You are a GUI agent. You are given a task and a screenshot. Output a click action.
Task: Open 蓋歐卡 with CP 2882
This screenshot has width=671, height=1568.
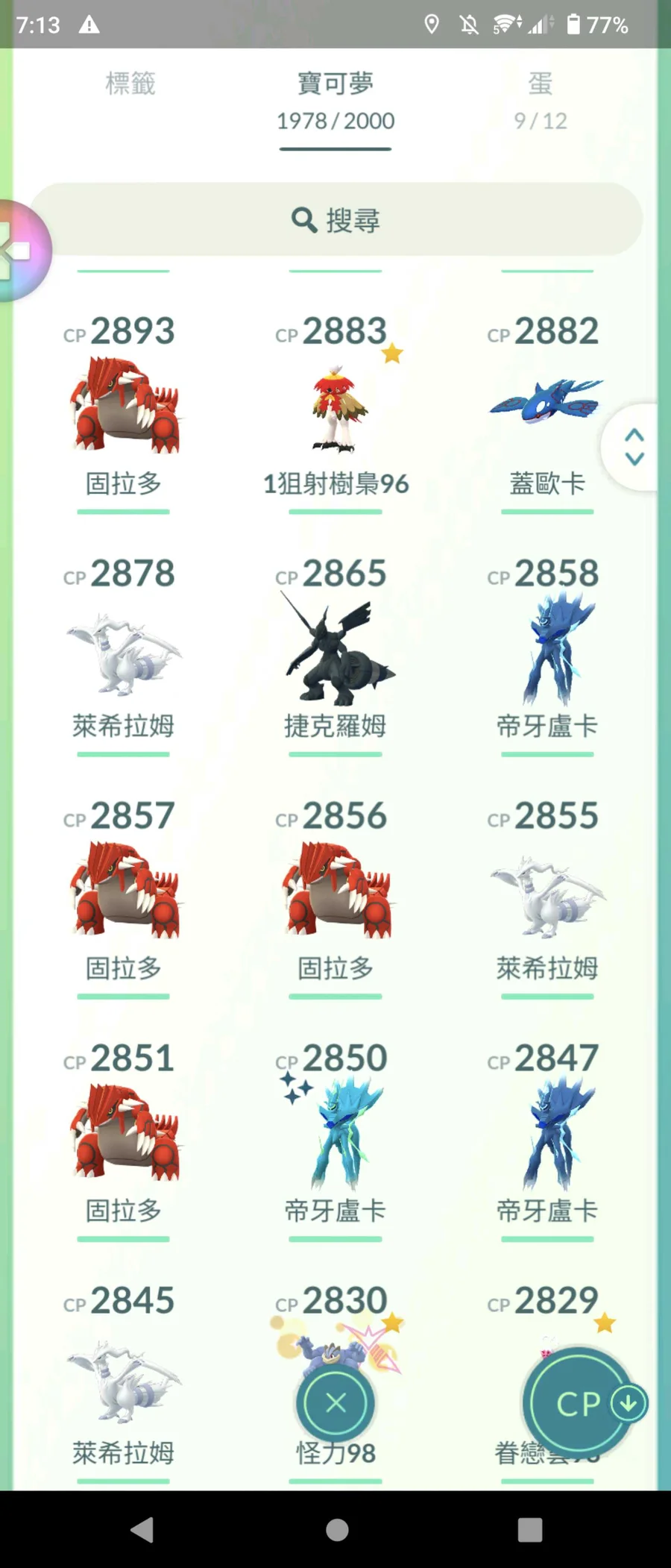[546, 407]
